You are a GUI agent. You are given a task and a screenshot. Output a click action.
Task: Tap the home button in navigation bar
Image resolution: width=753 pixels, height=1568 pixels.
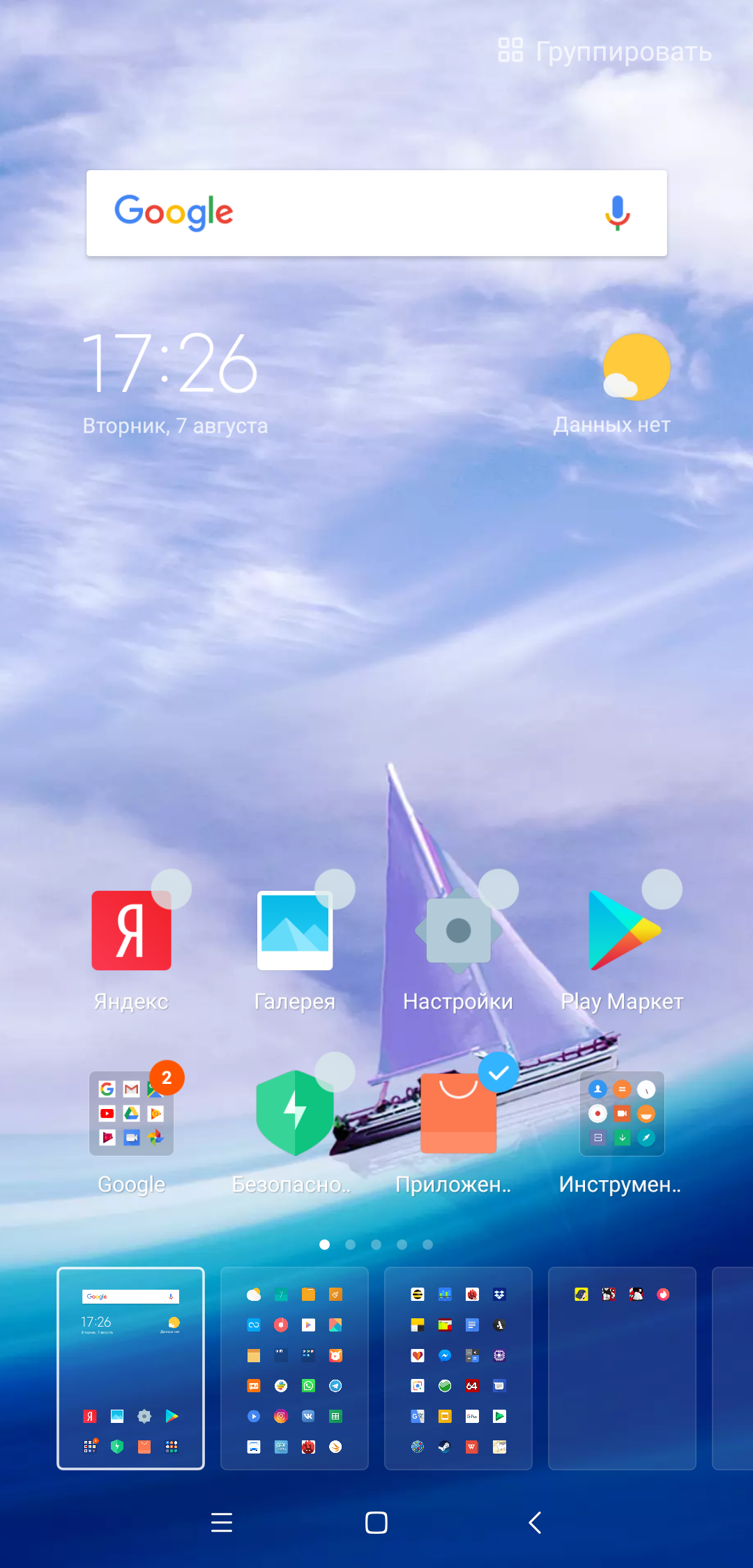point(376,1523)
